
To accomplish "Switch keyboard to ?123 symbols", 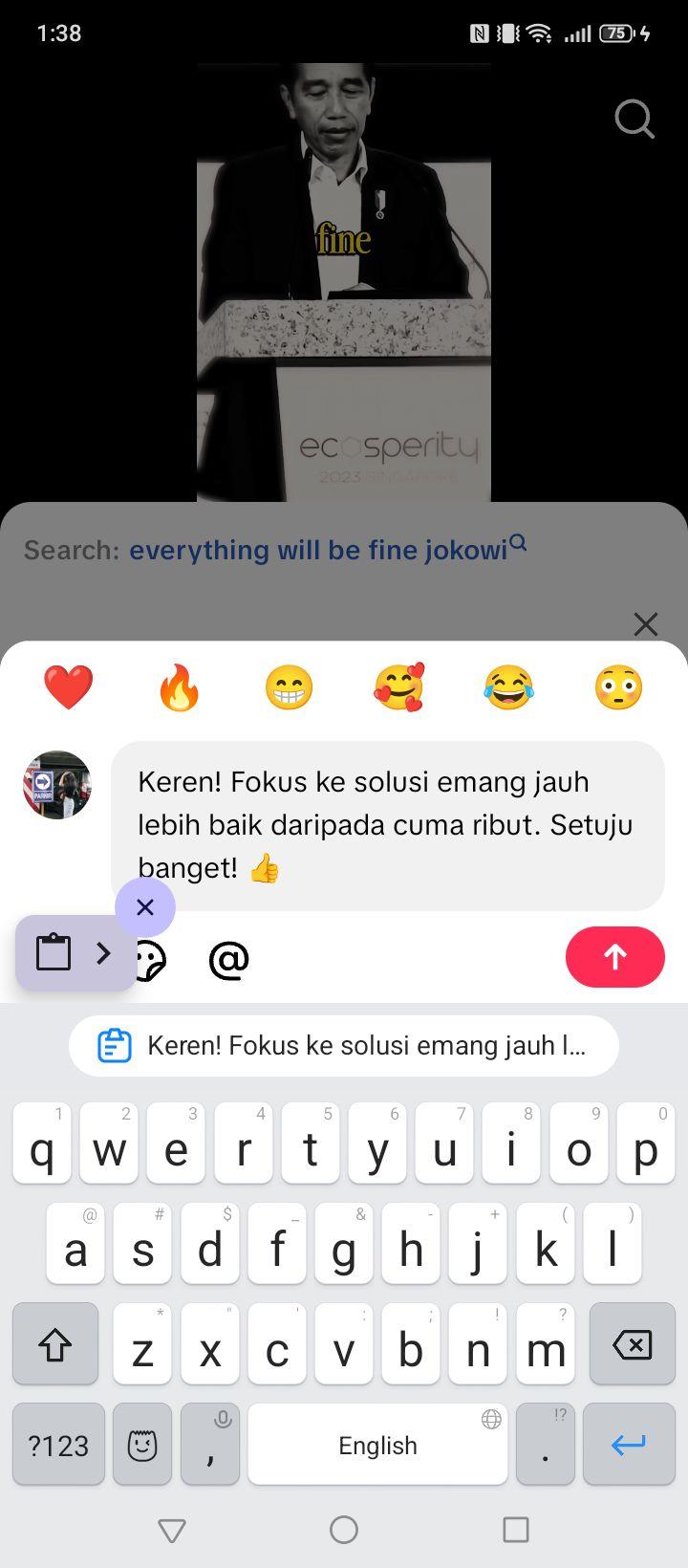I will click(58, 1445).
